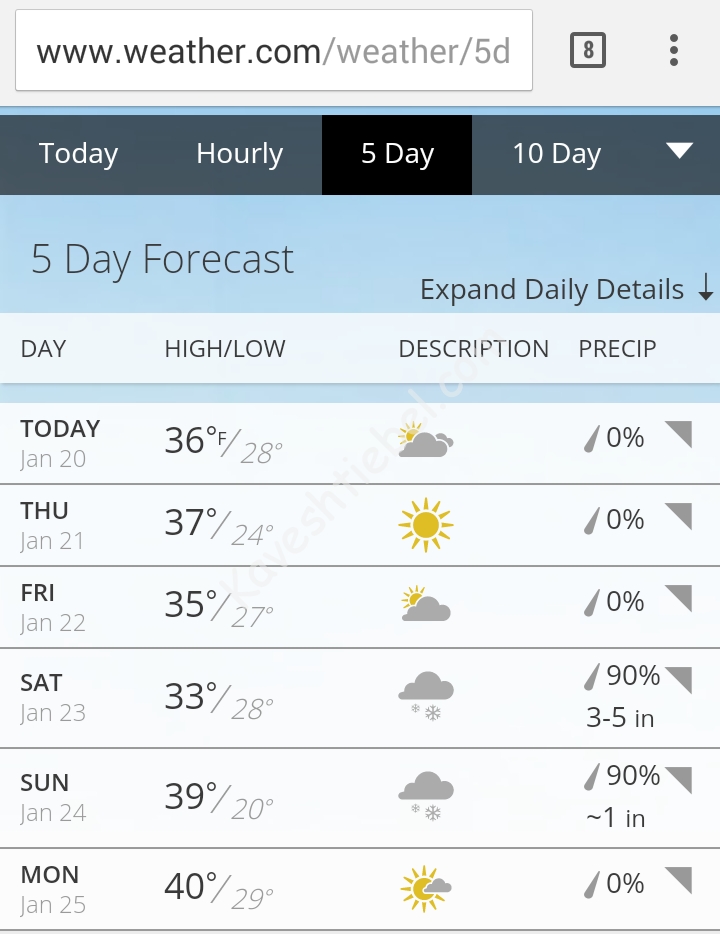The image size is (720, 934).
Task: Expand the Thu Jan 21 forecast row
Action: point(679,517)
